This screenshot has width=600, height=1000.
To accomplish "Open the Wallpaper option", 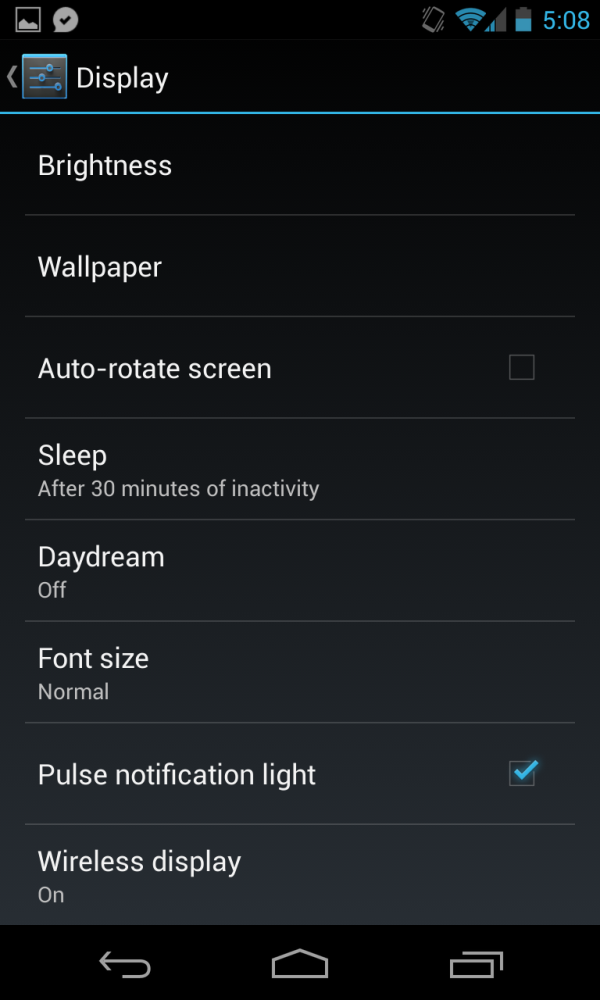I will [300, 267].
